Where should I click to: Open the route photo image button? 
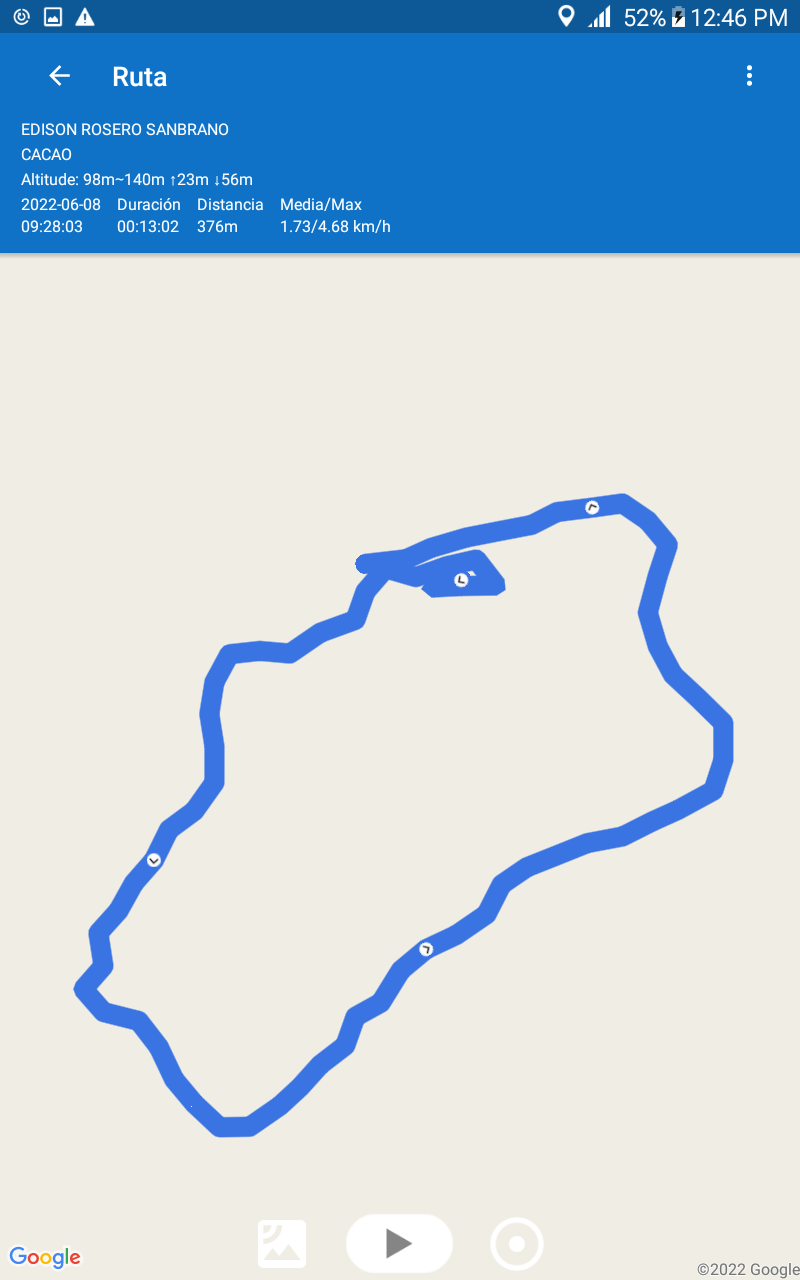click(x=282, y=1244)
